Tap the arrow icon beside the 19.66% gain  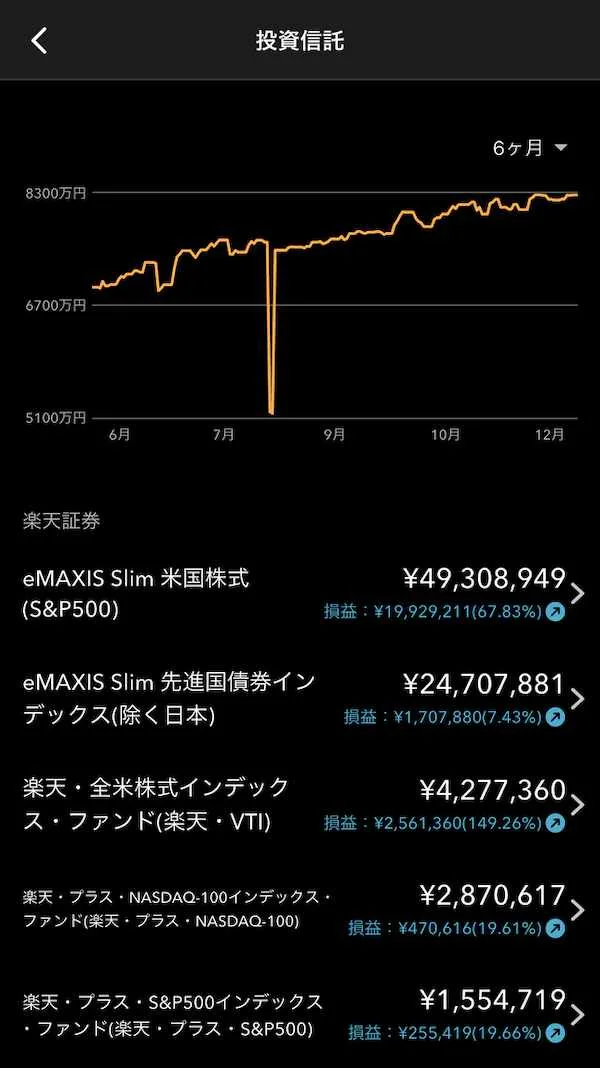555,1032
